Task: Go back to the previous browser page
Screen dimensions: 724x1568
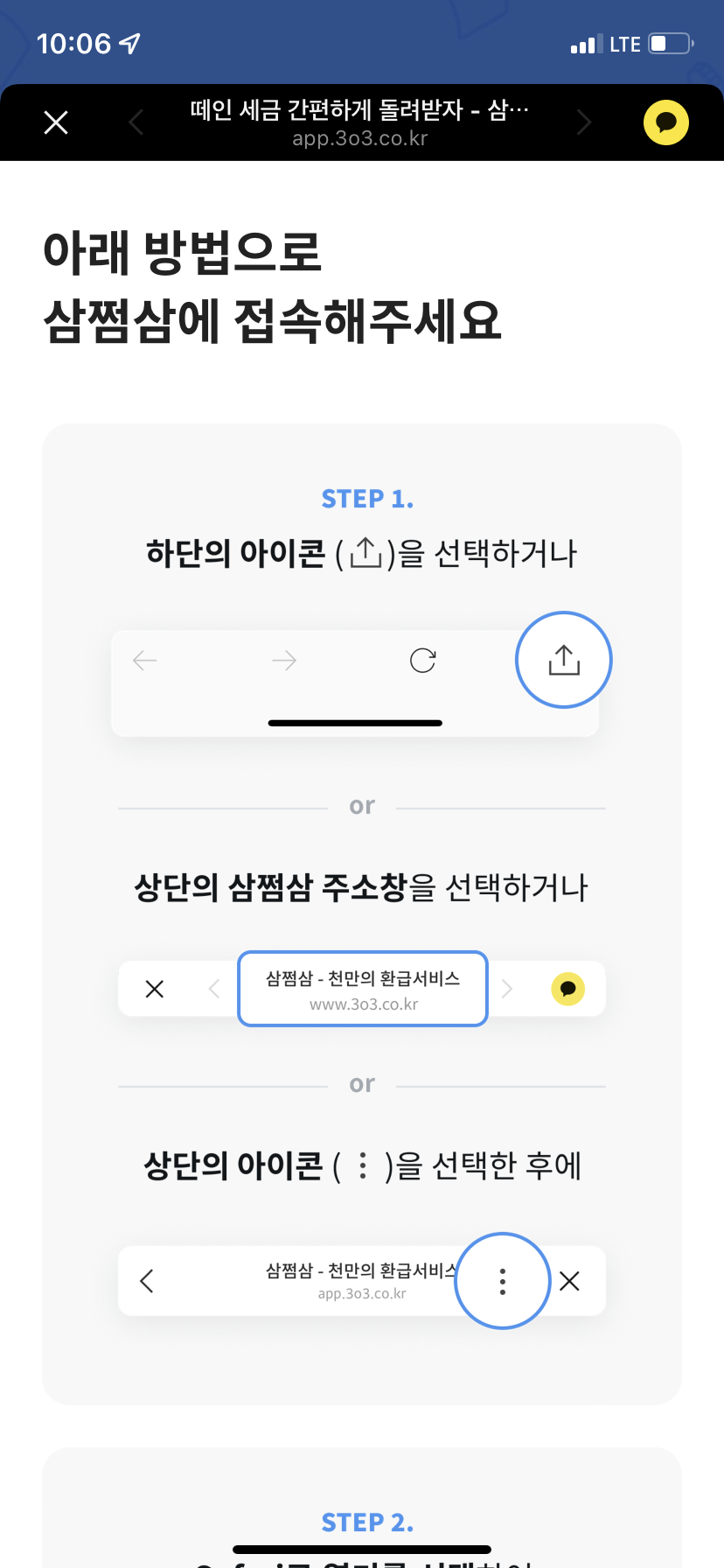Action: pyautogui.click(x=136, y=122)
